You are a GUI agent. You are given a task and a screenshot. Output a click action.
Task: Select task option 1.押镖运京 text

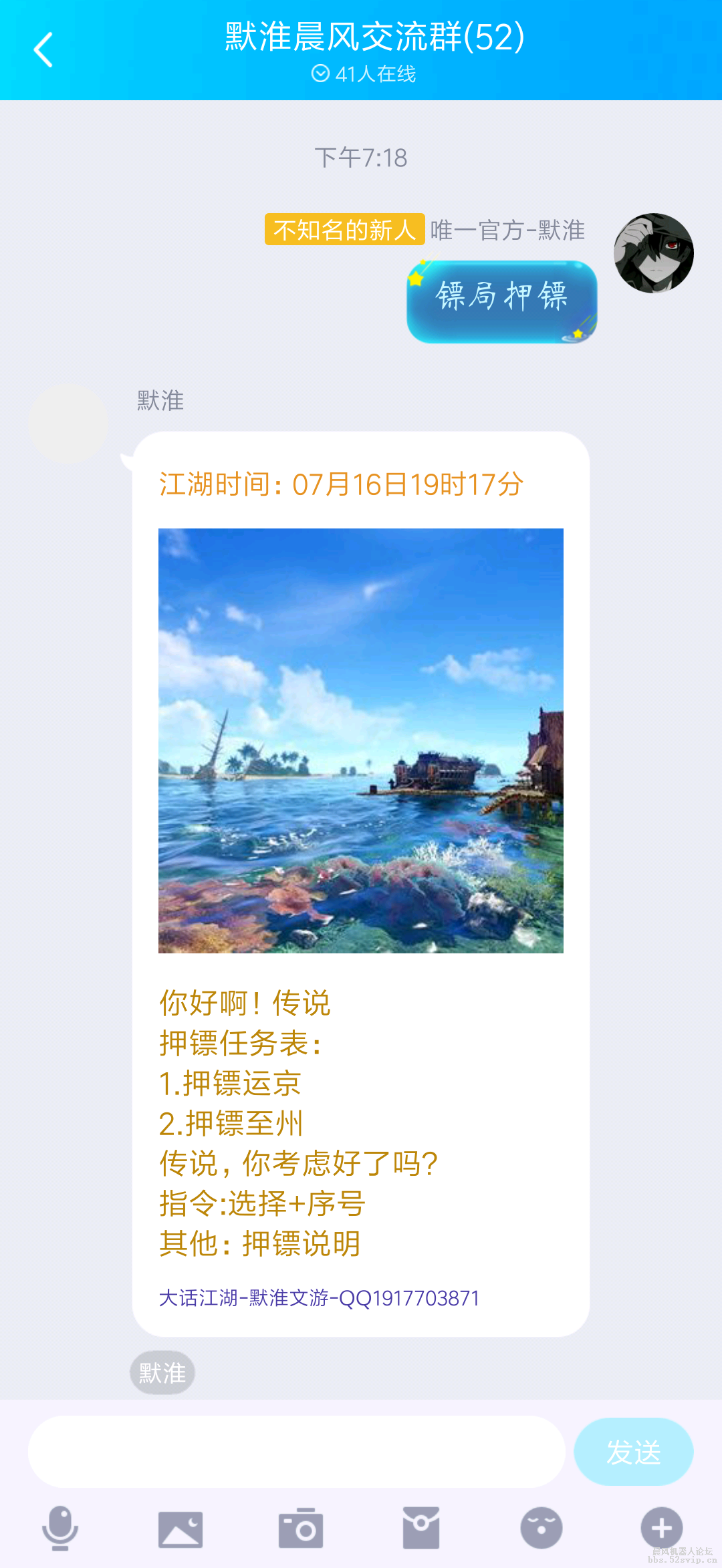[x=231, y=1082]
